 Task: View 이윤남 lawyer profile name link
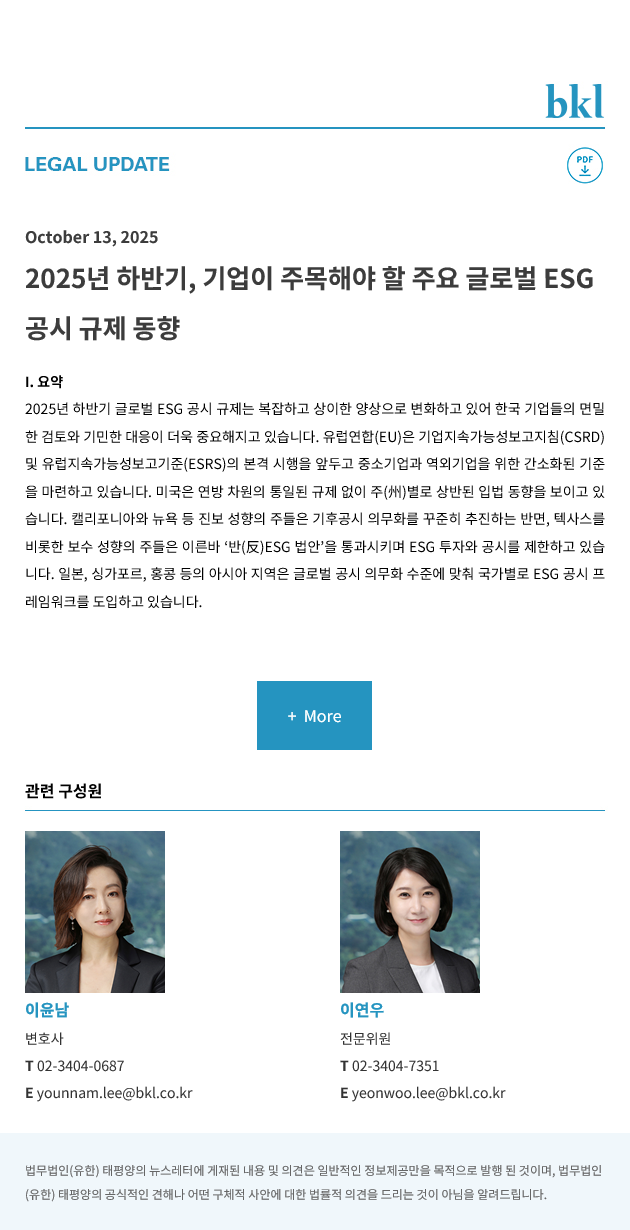coord(47,1009)
